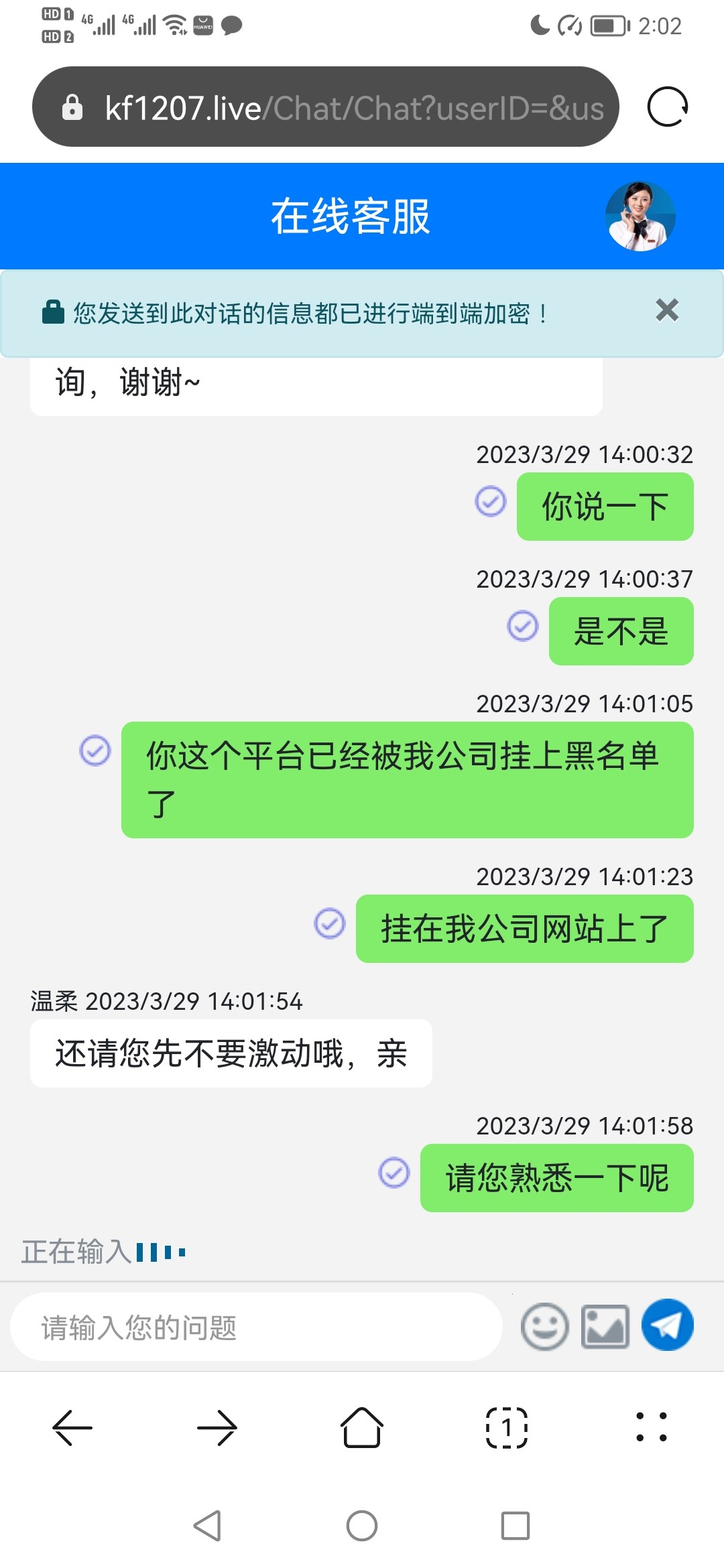724x1568 pixels.
Task: Open the emoji picker
Action: coord(544,1327)
